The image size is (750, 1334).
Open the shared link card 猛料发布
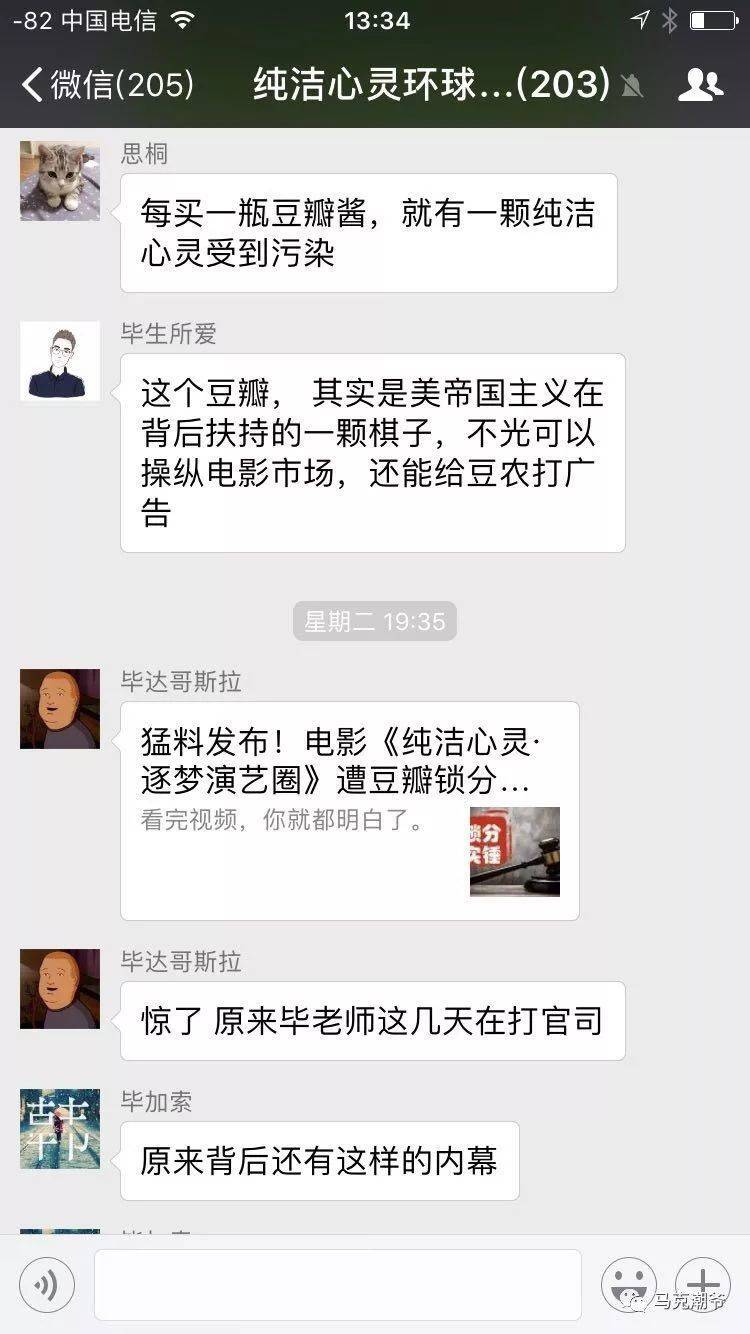click(349, 810)
